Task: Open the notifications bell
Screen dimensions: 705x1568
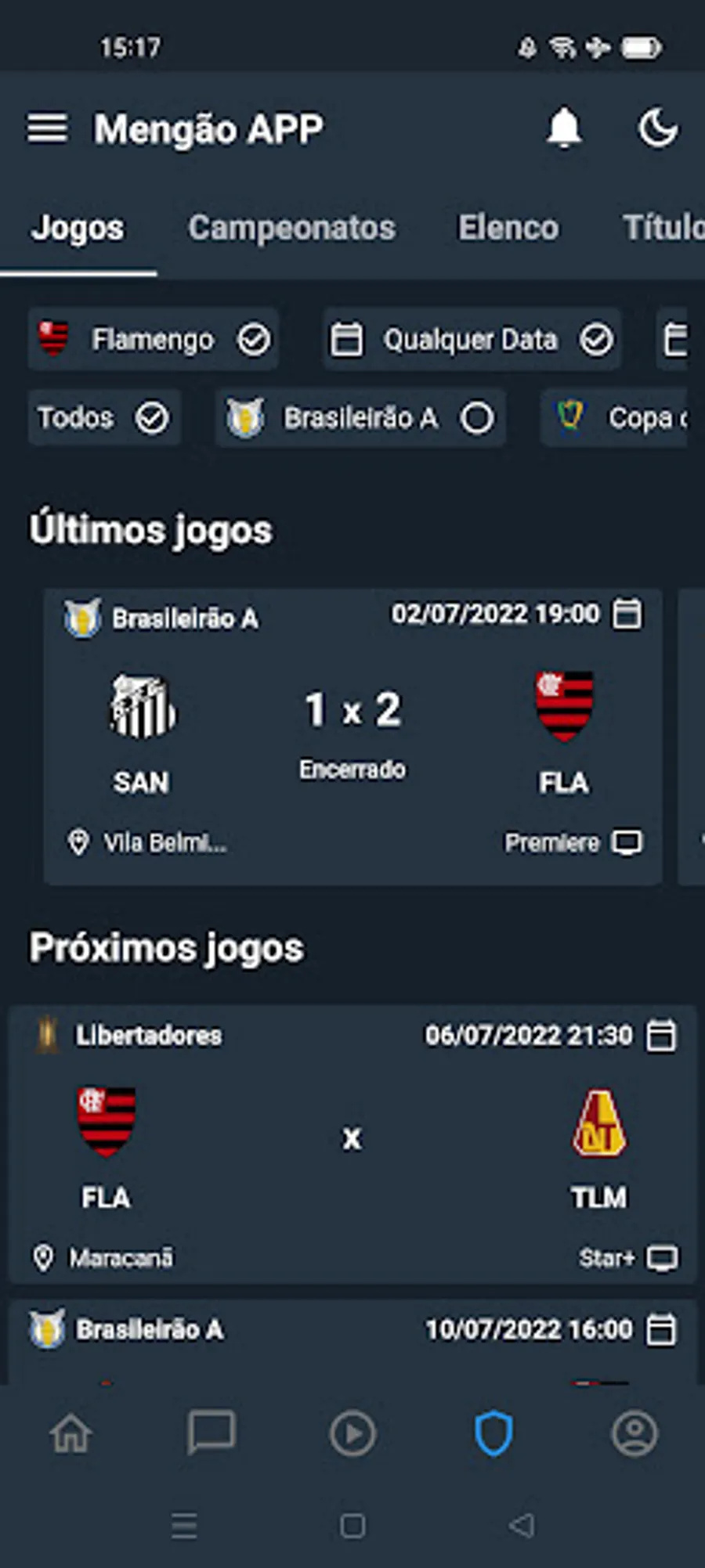Action: 564,128
